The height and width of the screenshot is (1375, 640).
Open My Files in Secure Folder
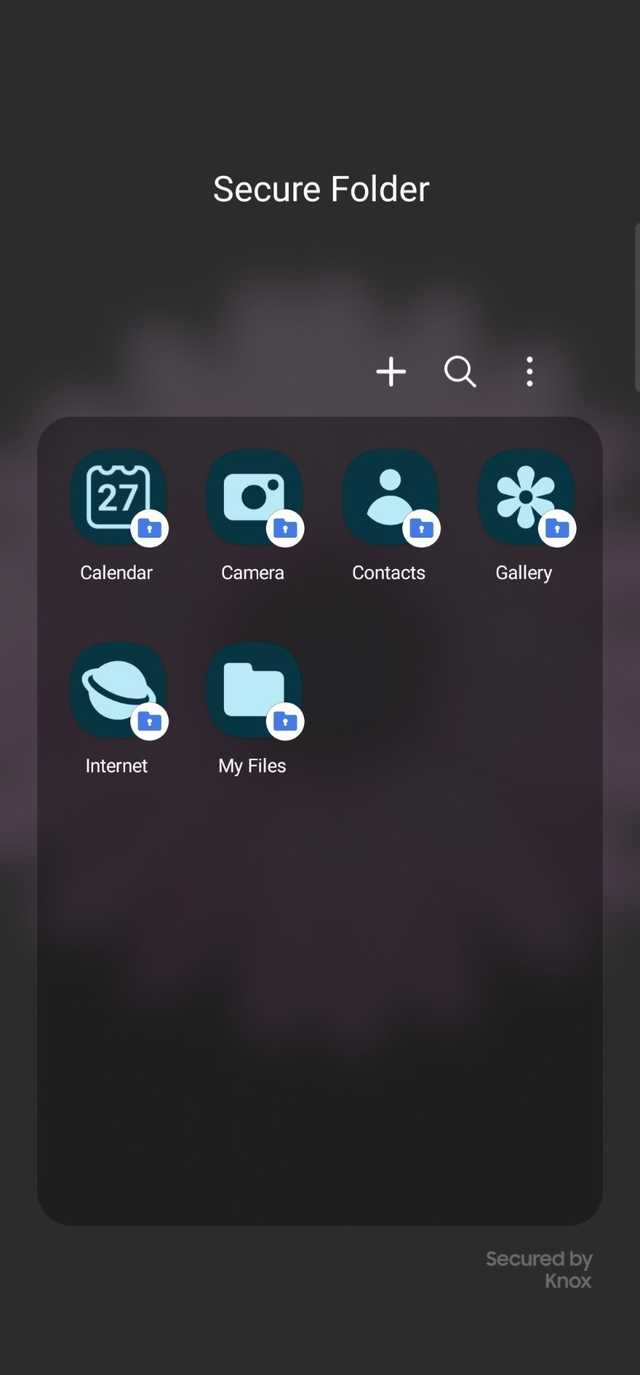(x=254, y=690)
